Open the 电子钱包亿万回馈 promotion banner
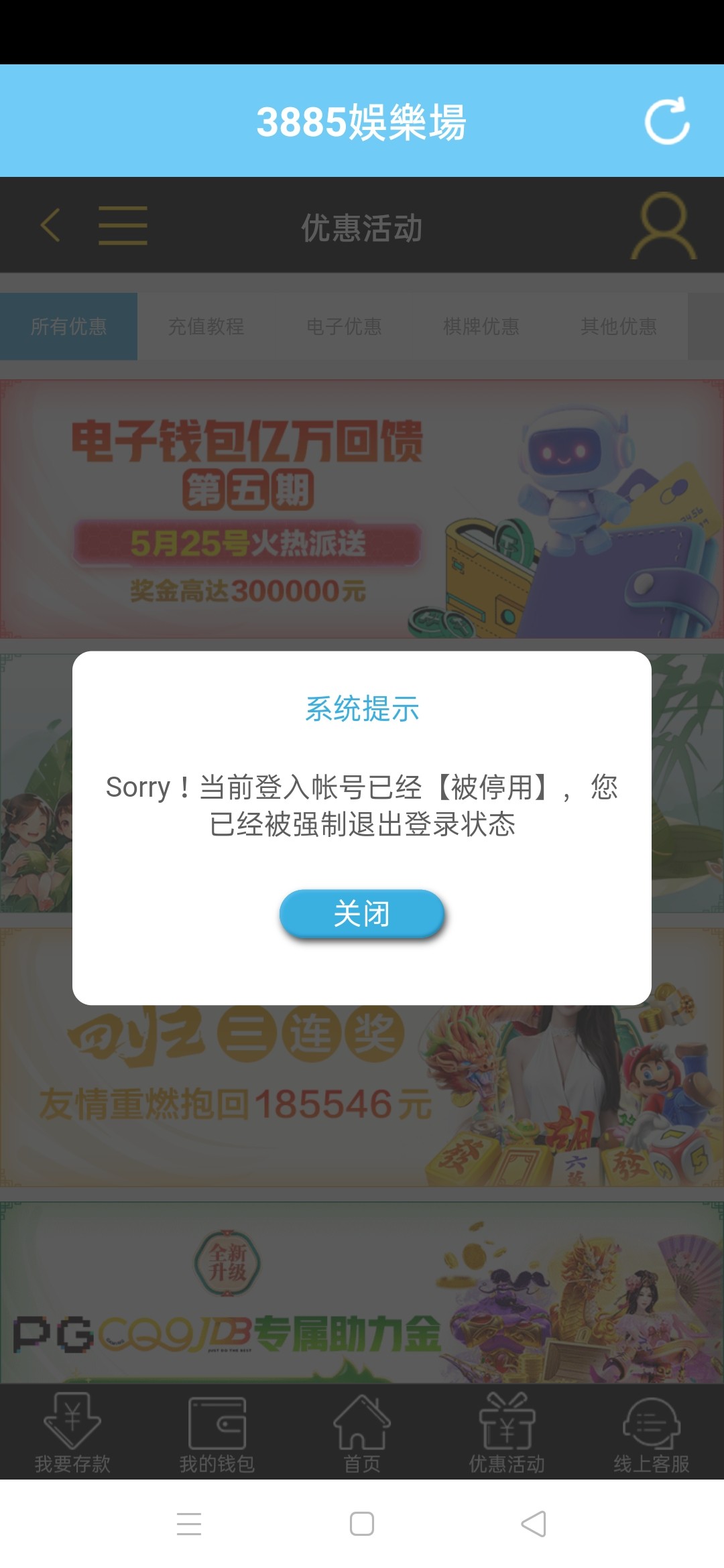This screenshot has width=724, height=1568. pos(362,509)
